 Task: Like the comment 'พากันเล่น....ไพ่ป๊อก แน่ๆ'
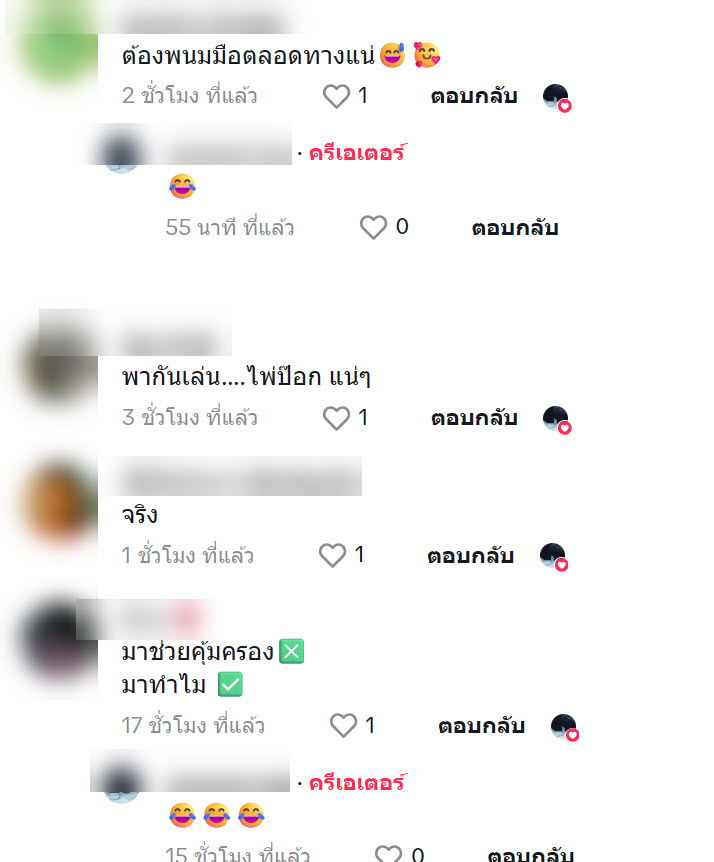[x=337, y=418]
